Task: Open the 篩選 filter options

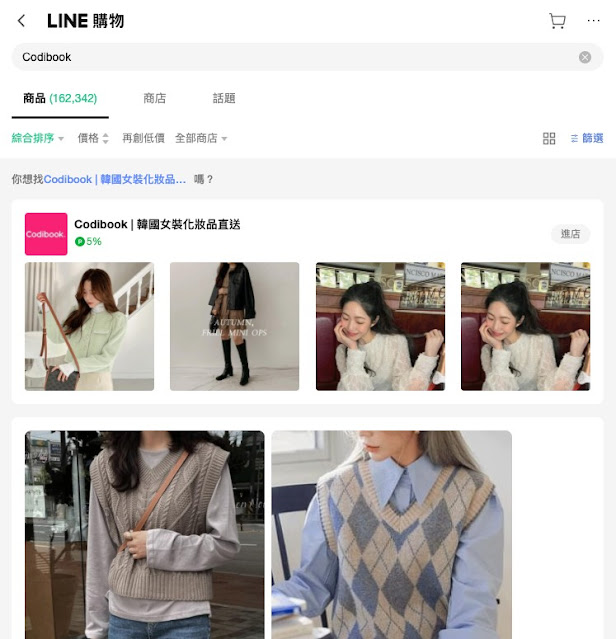Action: click(586, 138)
